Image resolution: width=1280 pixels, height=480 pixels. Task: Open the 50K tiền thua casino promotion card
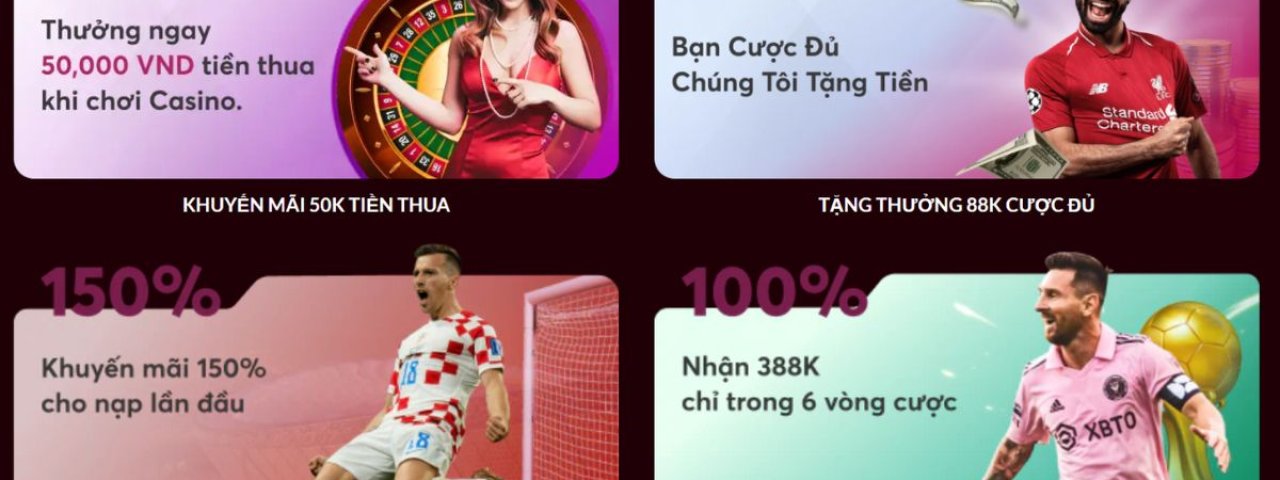[316, 90]
